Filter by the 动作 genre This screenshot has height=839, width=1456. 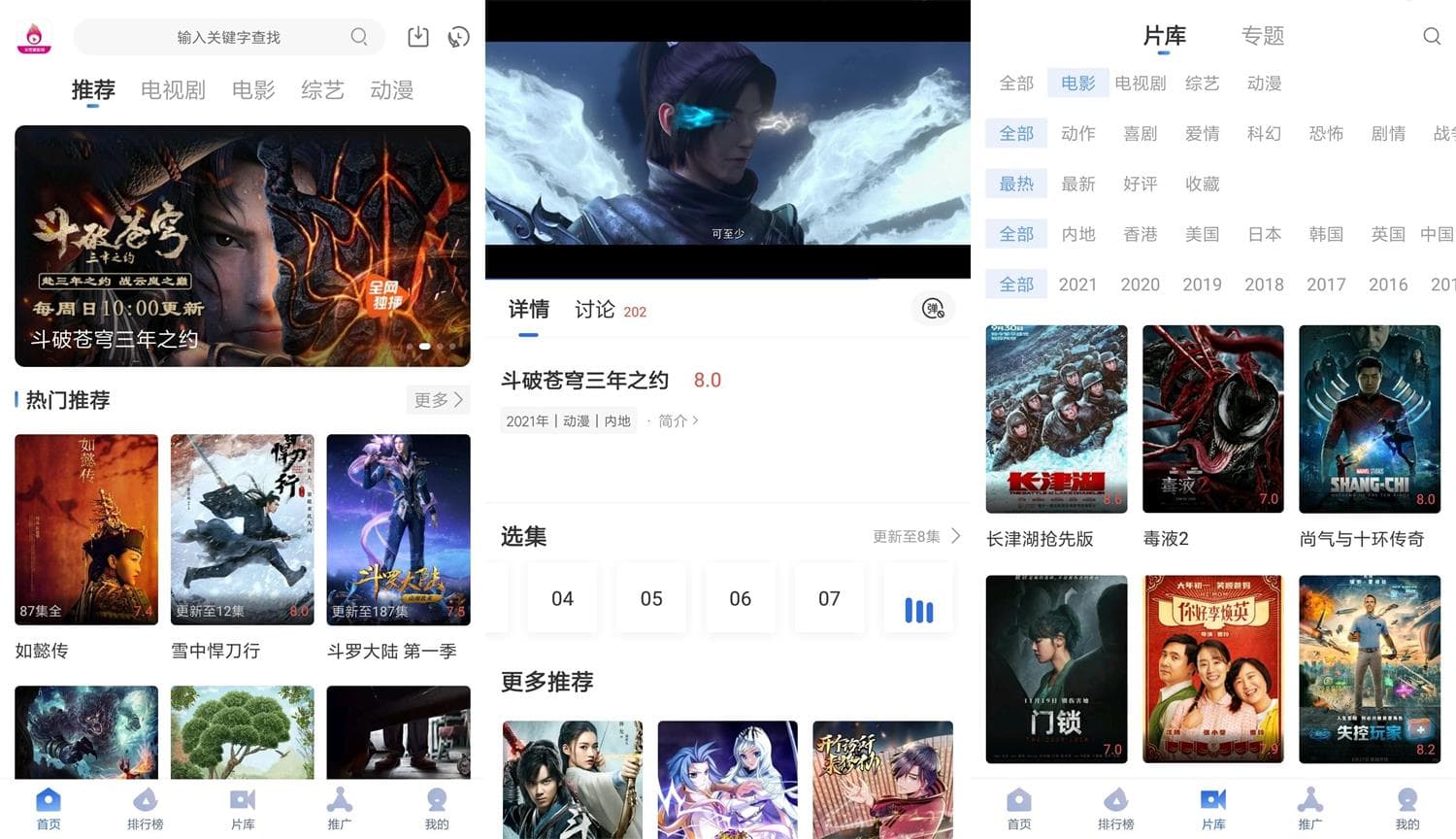[x=1078, y=134]
